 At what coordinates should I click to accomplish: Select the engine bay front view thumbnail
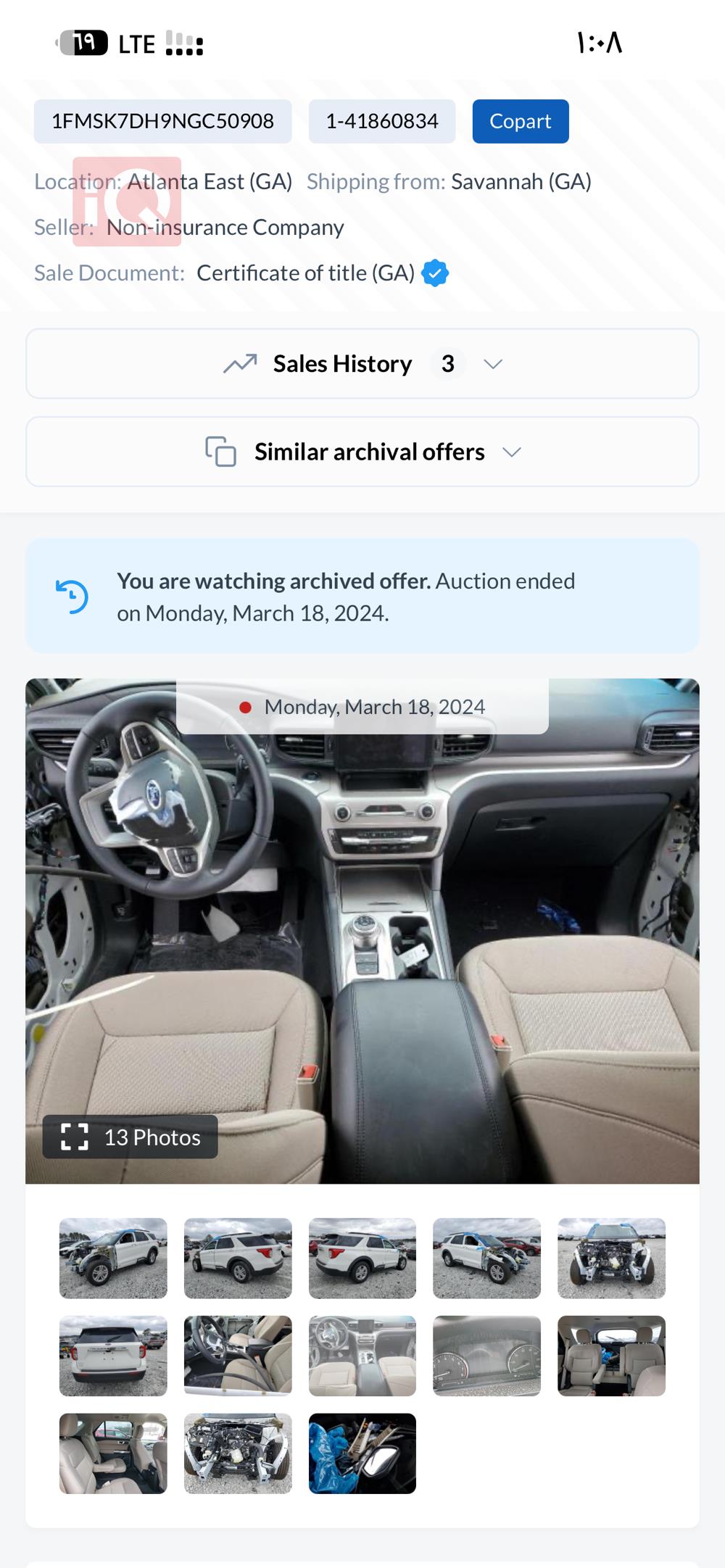point(611,1258)
